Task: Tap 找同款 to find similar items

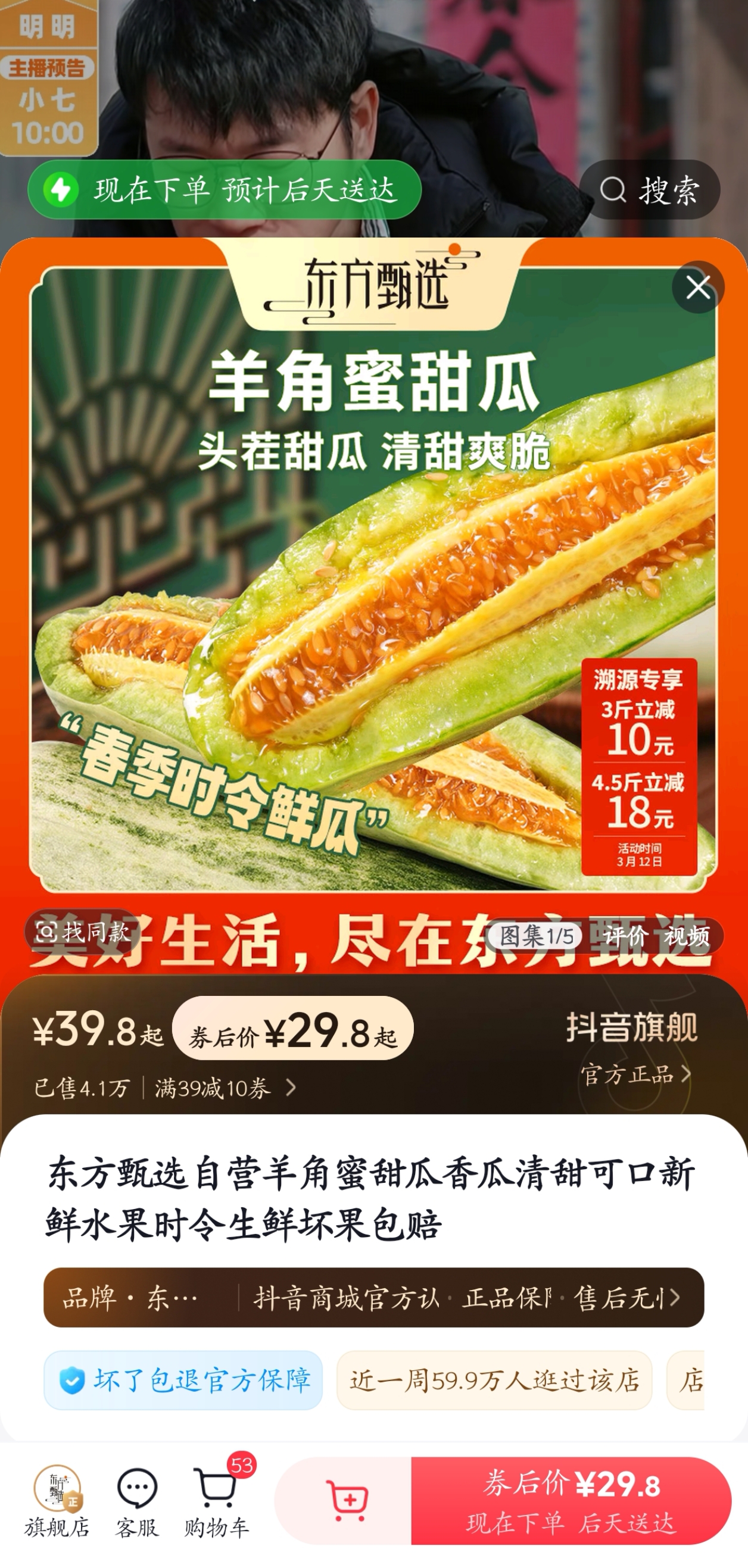Action: point(83,932)
